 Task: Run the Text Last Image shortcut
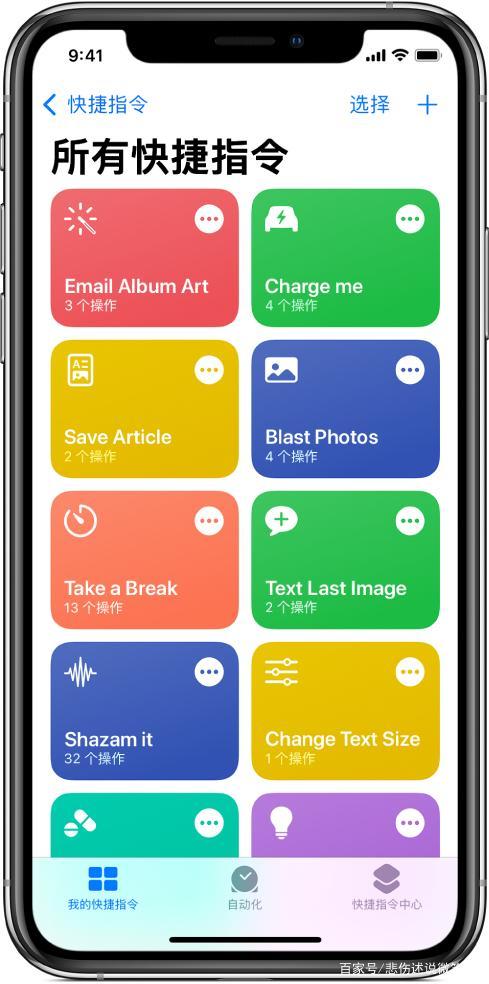coord(345,560)
